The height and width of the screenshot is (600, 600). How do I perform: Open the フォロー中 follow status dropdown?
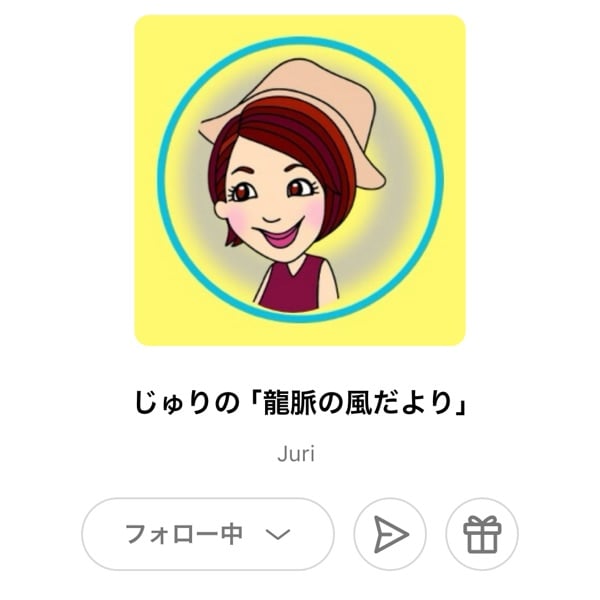pyautogui.click(x=207, y=534)
